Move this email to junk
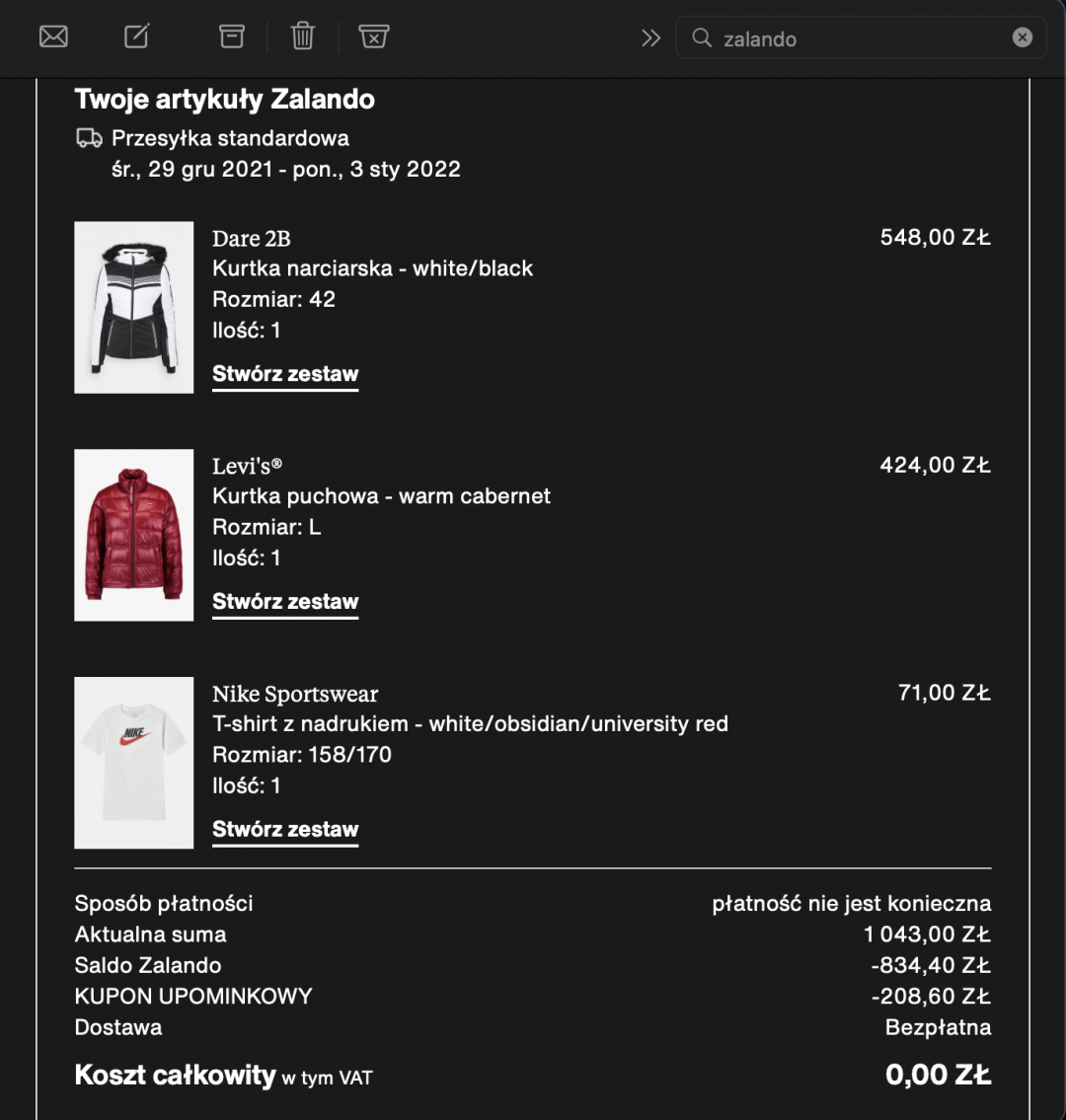Image resolution: width=1066 pixels, height=1120 pixels. [x=373, y=37]
